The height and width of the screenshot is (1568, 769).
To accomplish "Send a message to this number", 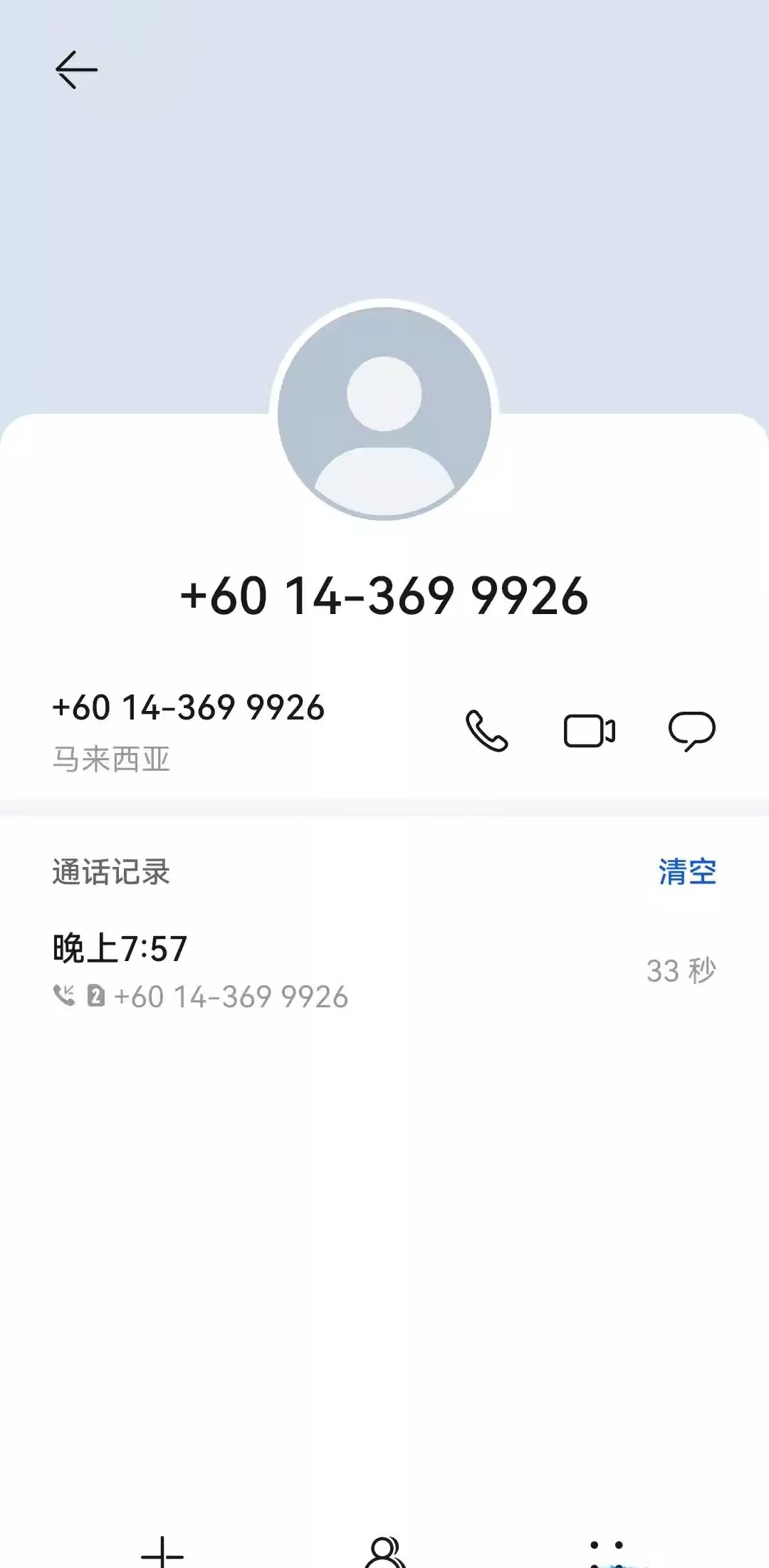I will (691, 731).
